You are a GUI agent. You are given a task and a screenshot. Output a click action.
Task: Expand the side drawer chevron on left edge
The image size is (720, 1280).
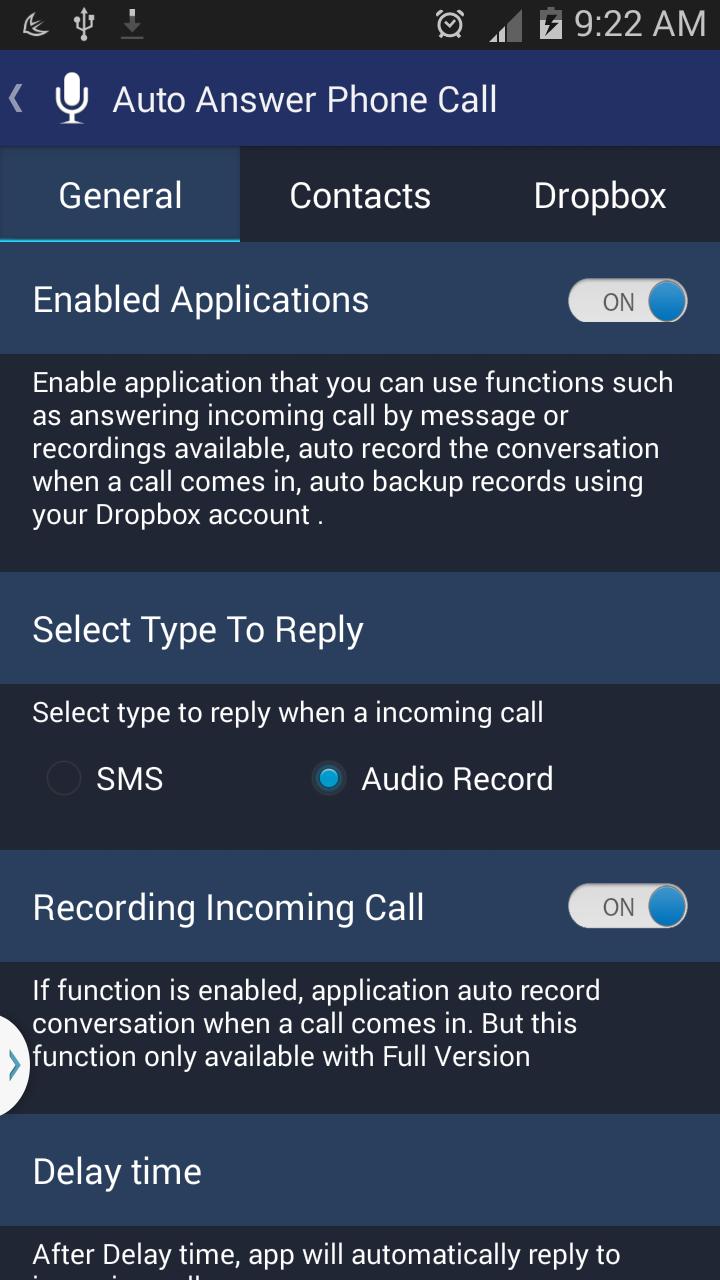(x=13, y=1064)
